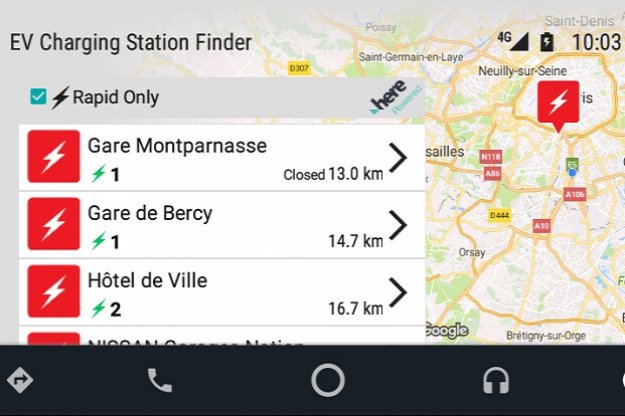This screenshot has height=416, width=625.
Task: Open the phone from the bottom bar
Action: coord(160,380)
